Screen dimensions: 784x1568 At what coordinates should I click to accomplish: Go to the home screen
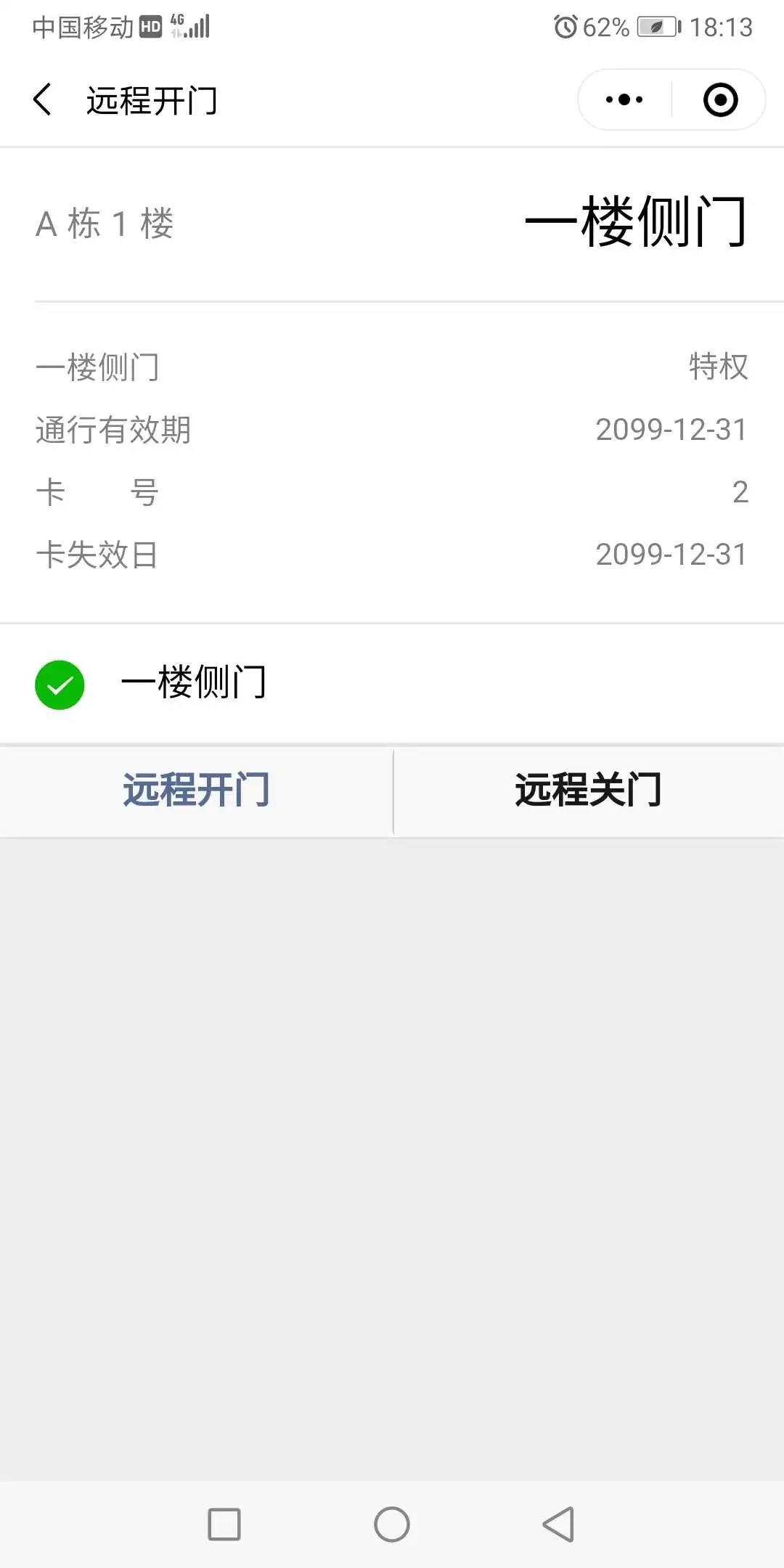tap(392, 1524)
